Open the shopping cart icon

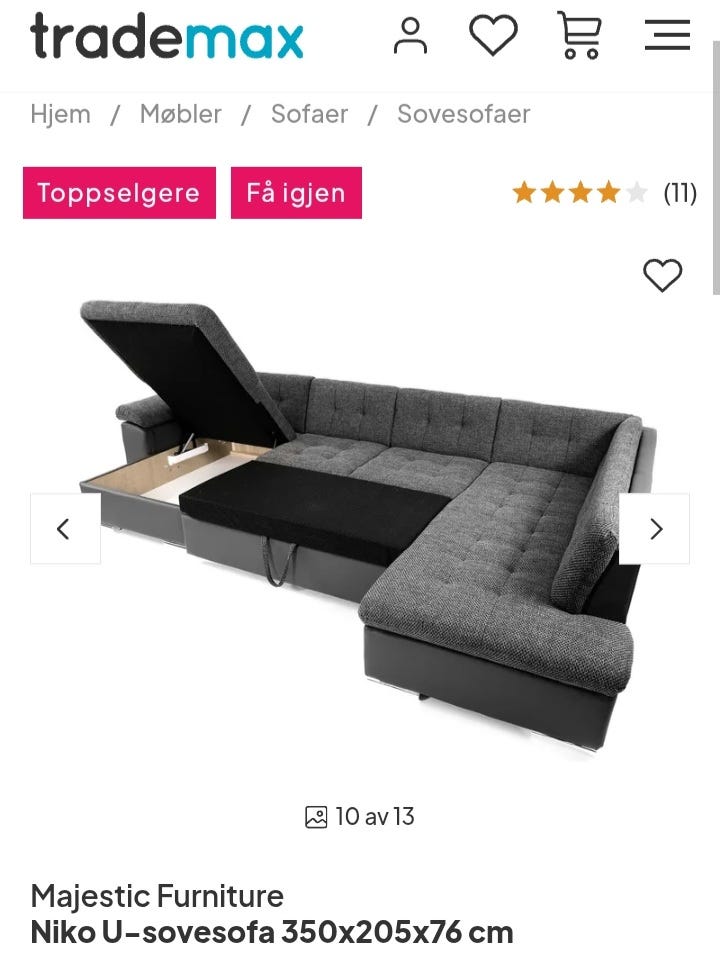point(580,36)
